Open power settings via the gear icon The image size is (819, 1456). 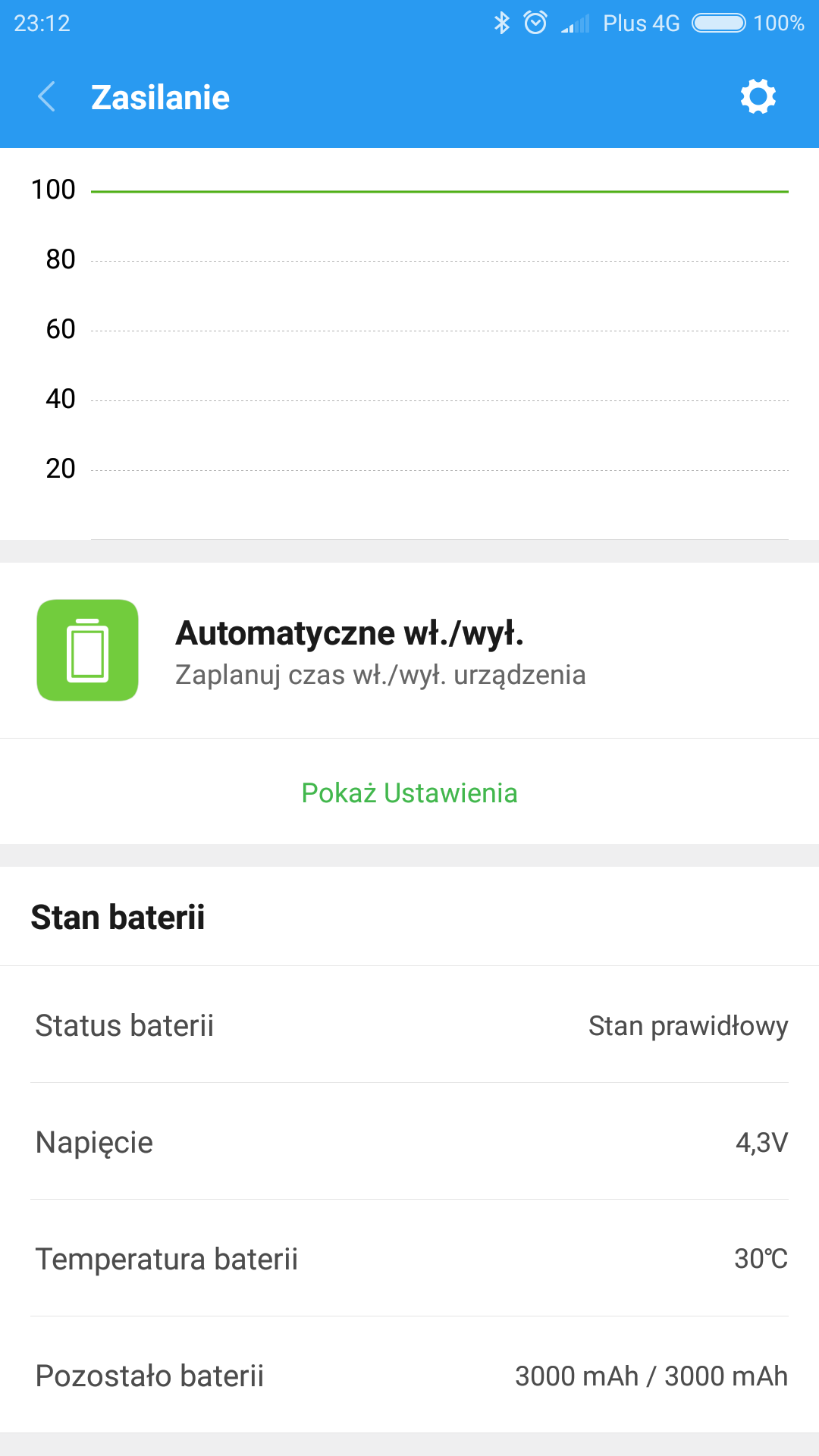[758, 97]
